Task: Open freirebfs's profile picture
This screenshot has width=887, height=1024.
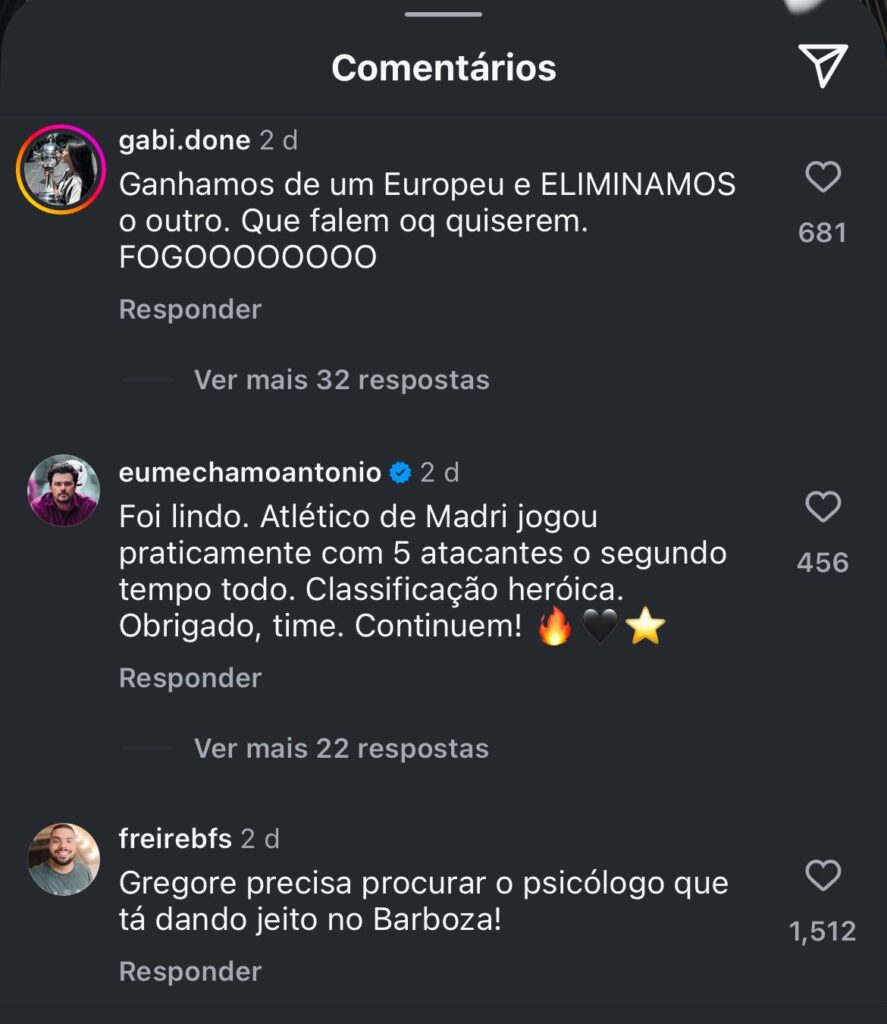Action: pos(63,859)
